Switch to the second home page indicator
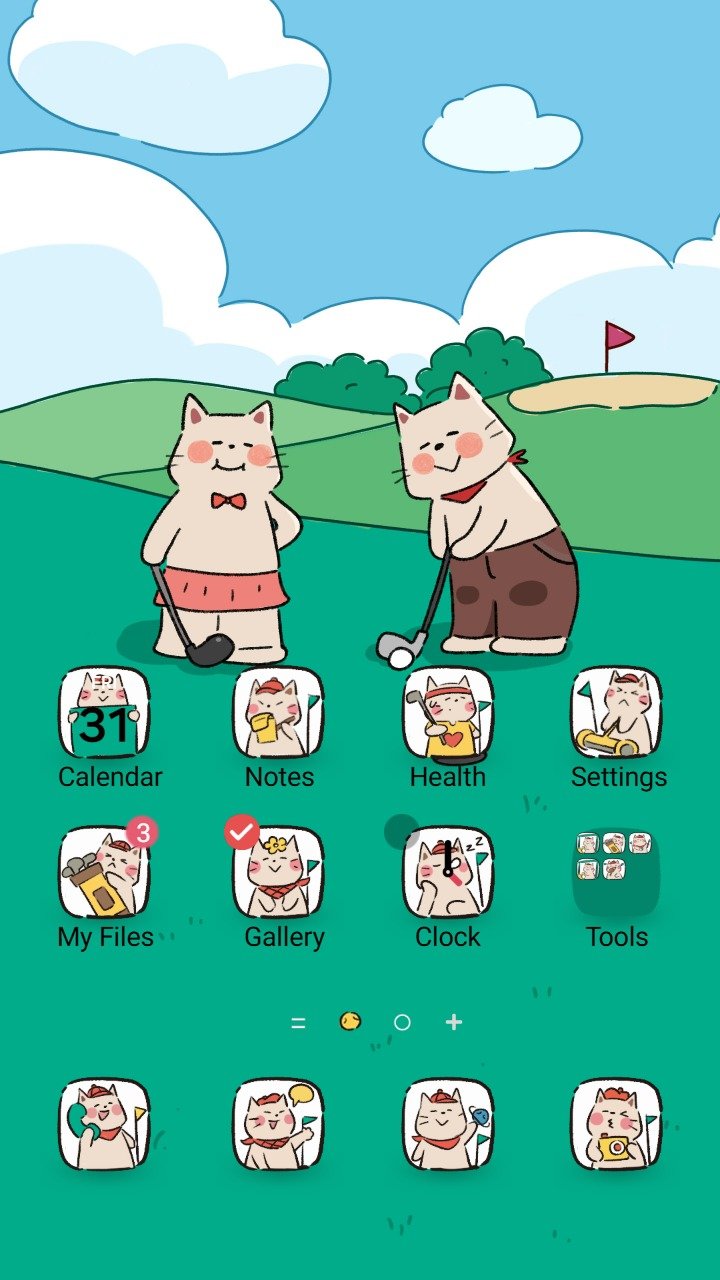 tap(402, 1022)
